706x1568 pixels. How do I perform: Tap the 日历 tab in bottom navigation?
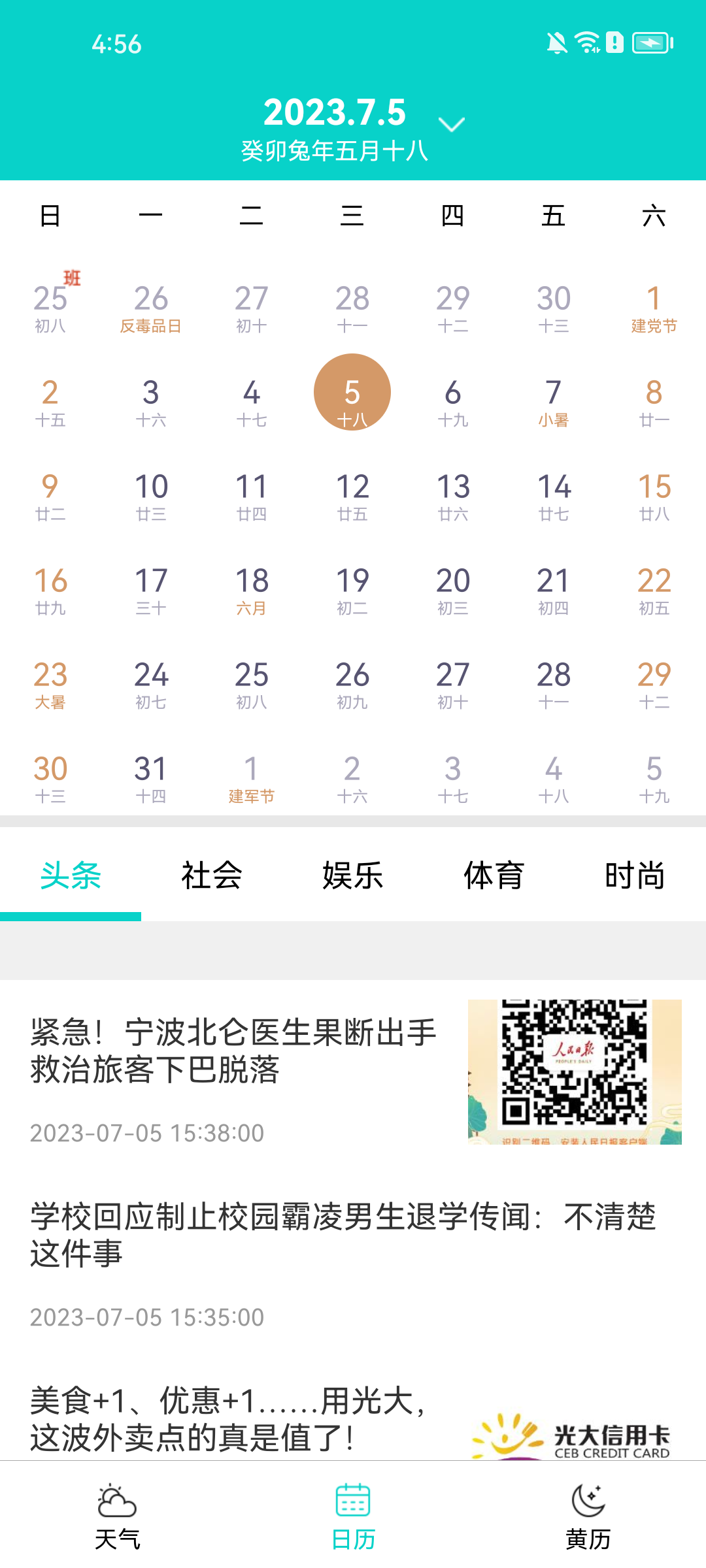353,1516
